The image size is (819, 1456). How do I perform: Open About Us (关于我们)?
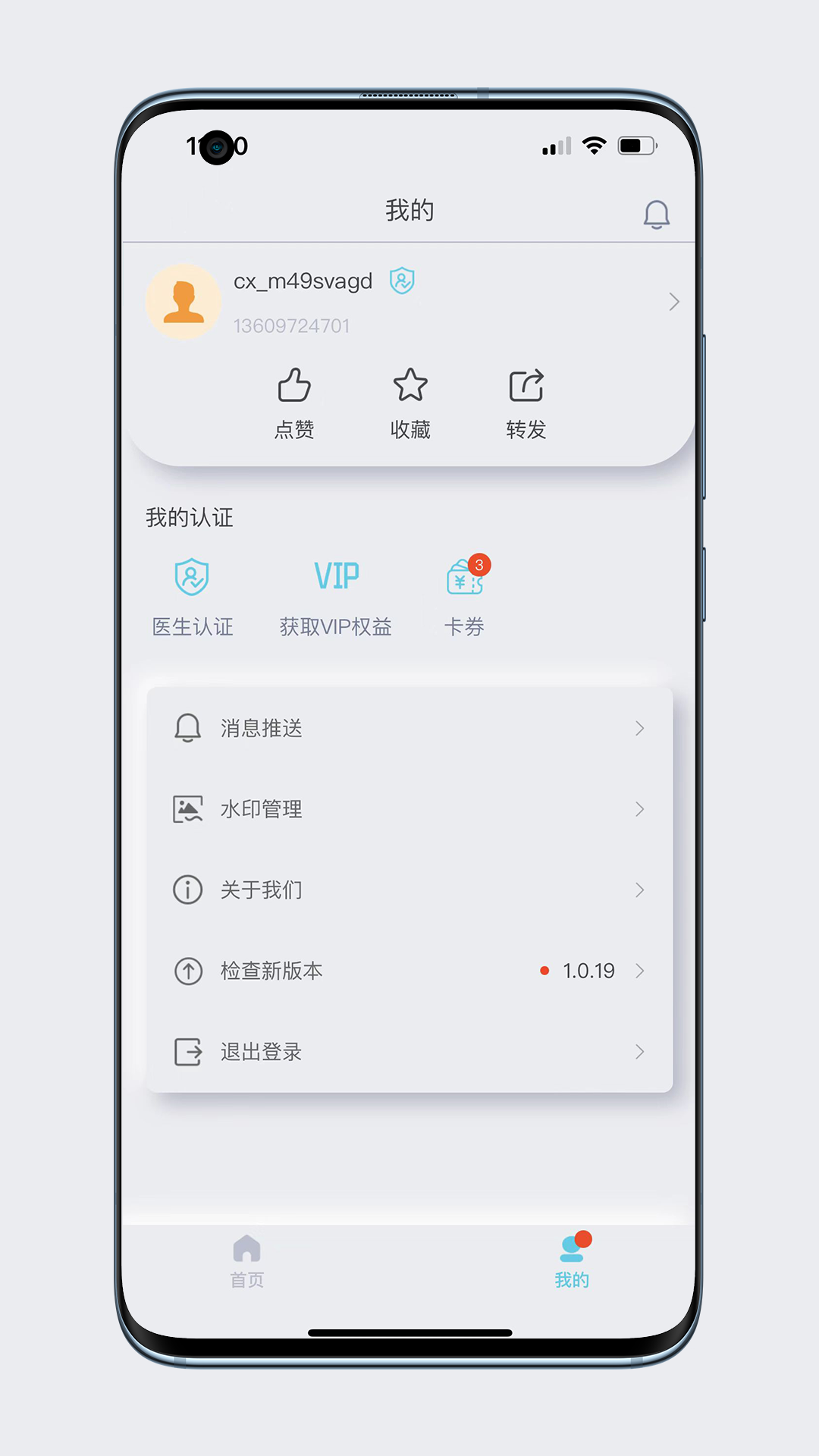(409, 890)
